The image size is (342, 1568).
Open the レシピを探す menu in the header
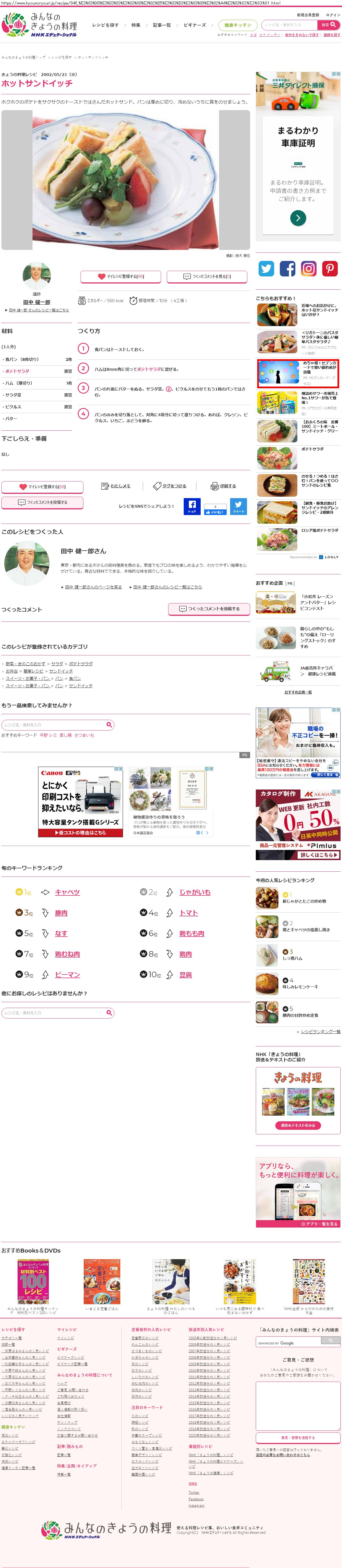[105, 25]
